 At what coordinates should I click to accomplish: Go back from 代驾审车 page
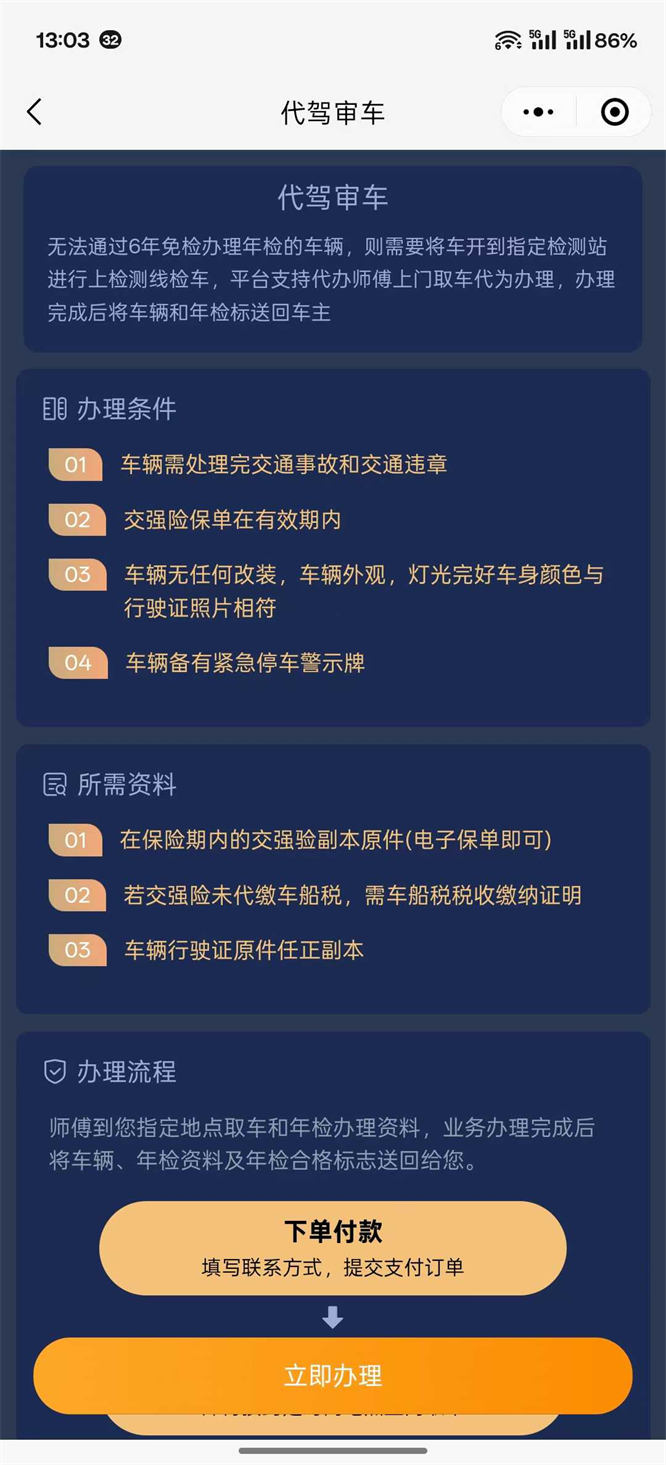click(35, 112)
